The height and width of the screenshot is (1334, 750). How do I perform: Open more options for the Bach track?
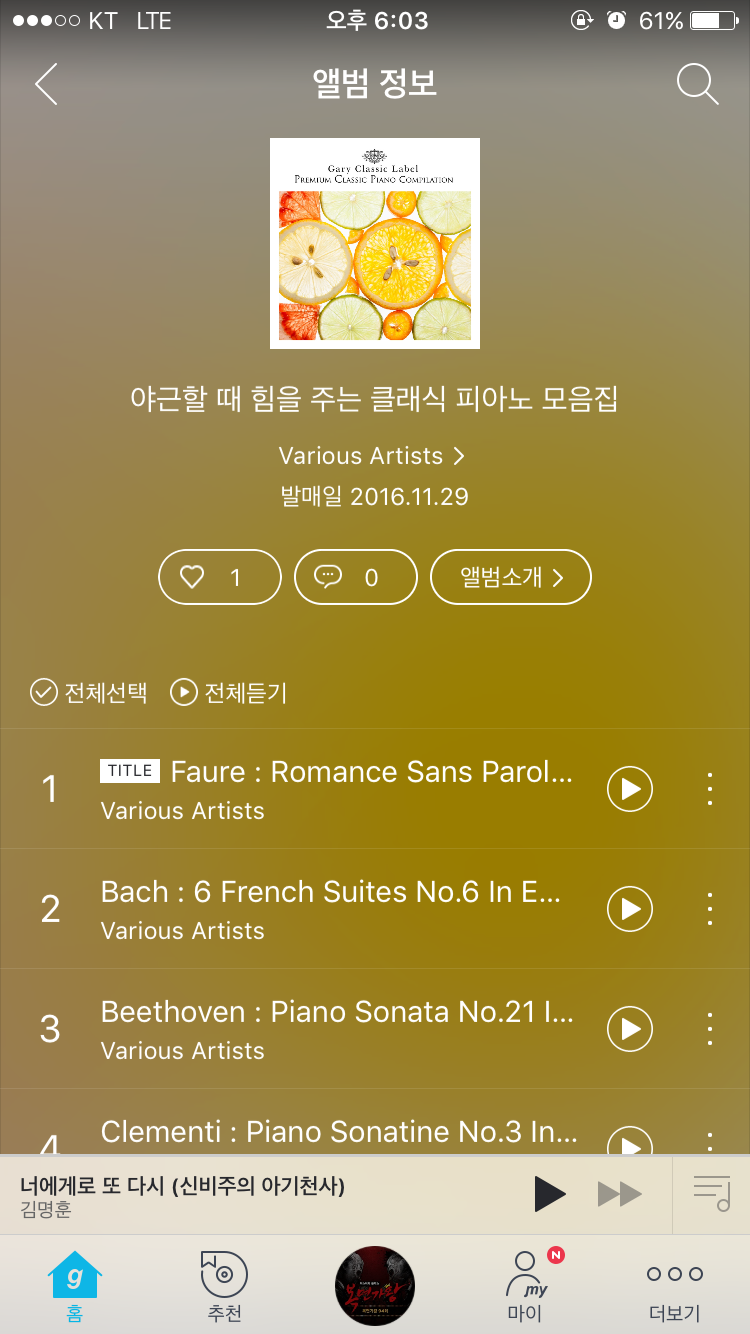pyautogui.click(x=710, y=909)
